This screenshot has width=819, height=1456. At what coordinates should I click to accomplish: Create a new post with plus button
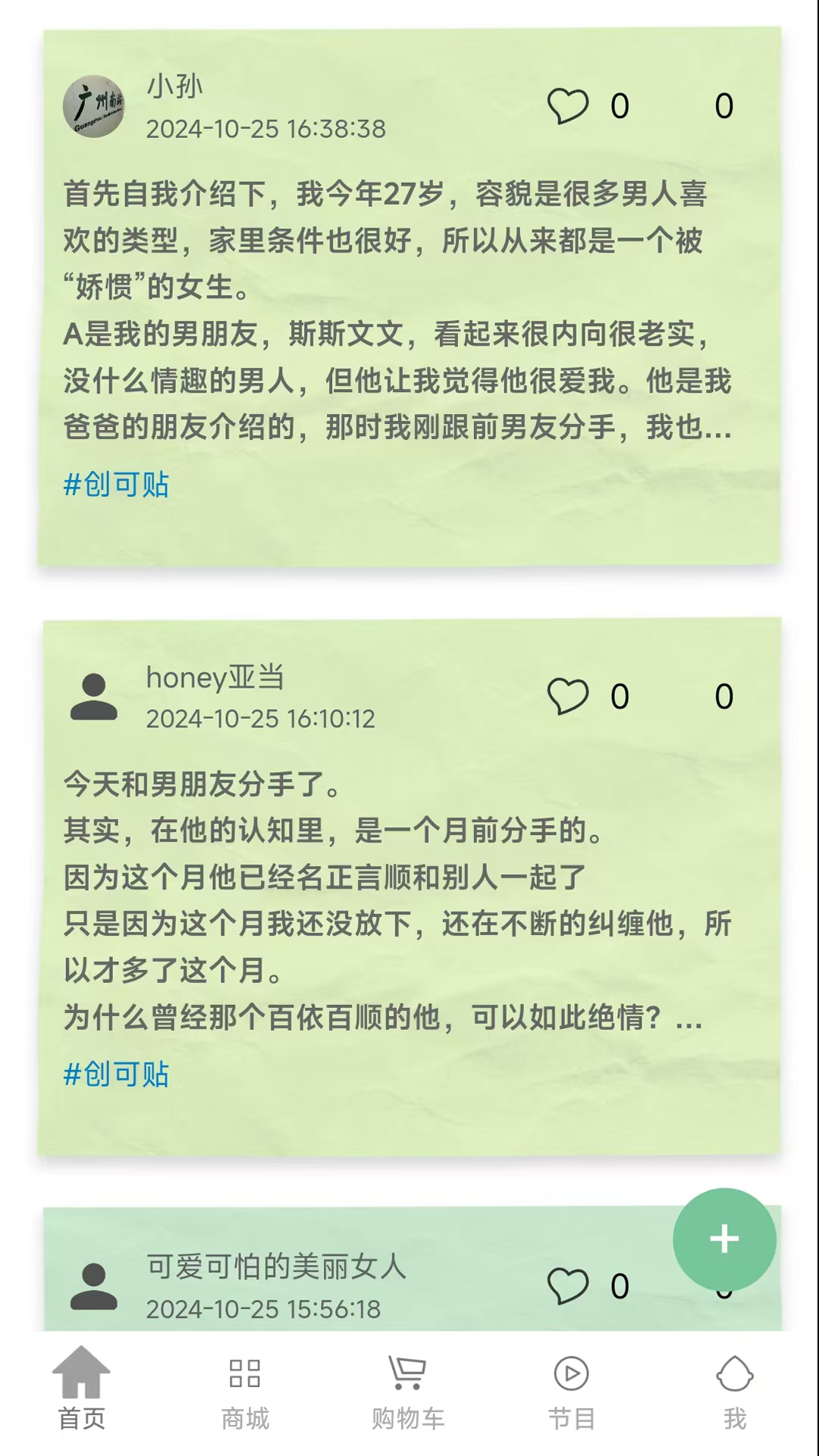pyautogui.click(x=724, y=1239)
